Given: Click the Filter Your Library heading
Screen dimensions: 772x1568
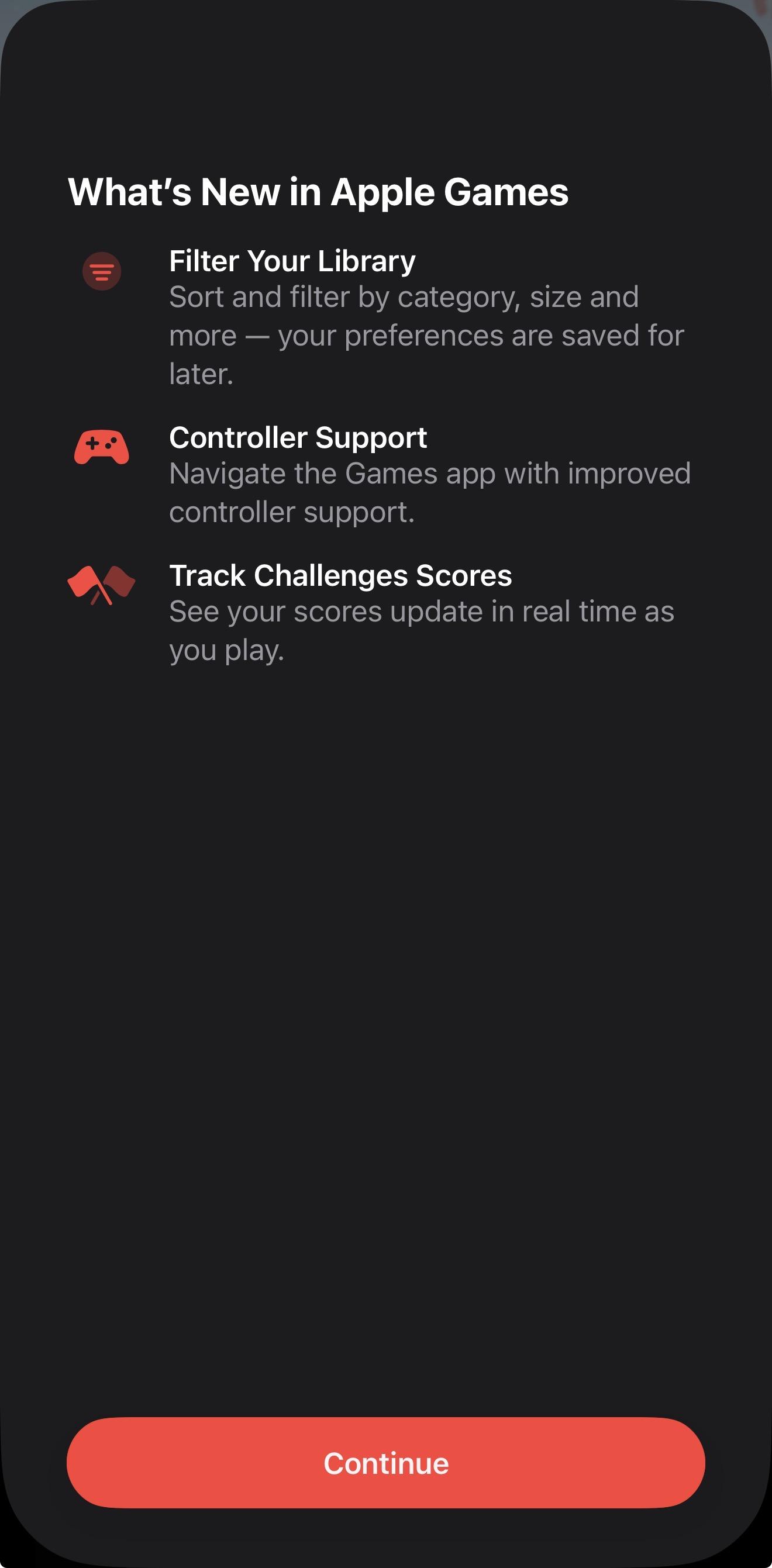Looking at the screenshot, I should (292, 260).
